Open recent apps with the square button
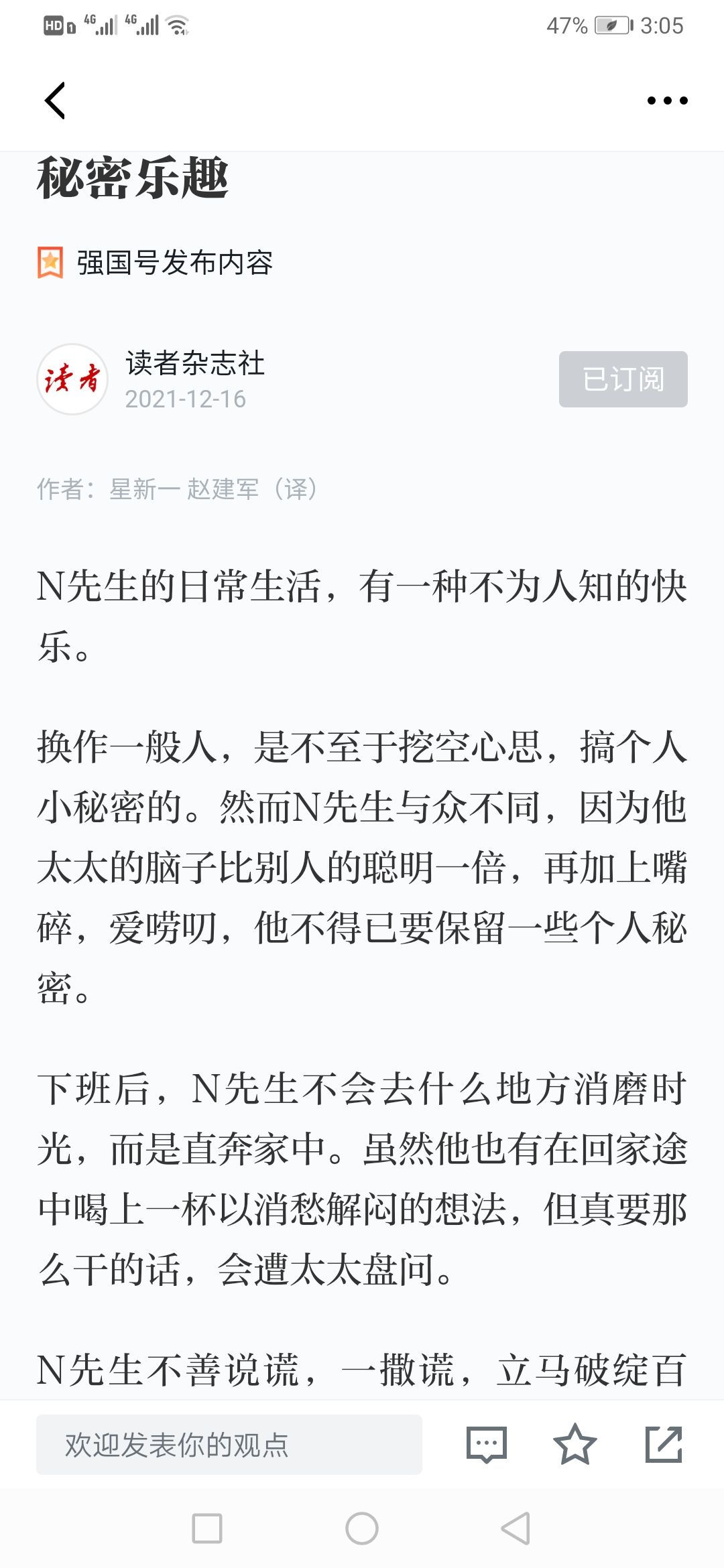This screenshot has height=1568, width=724. [x=207, y=1528]
